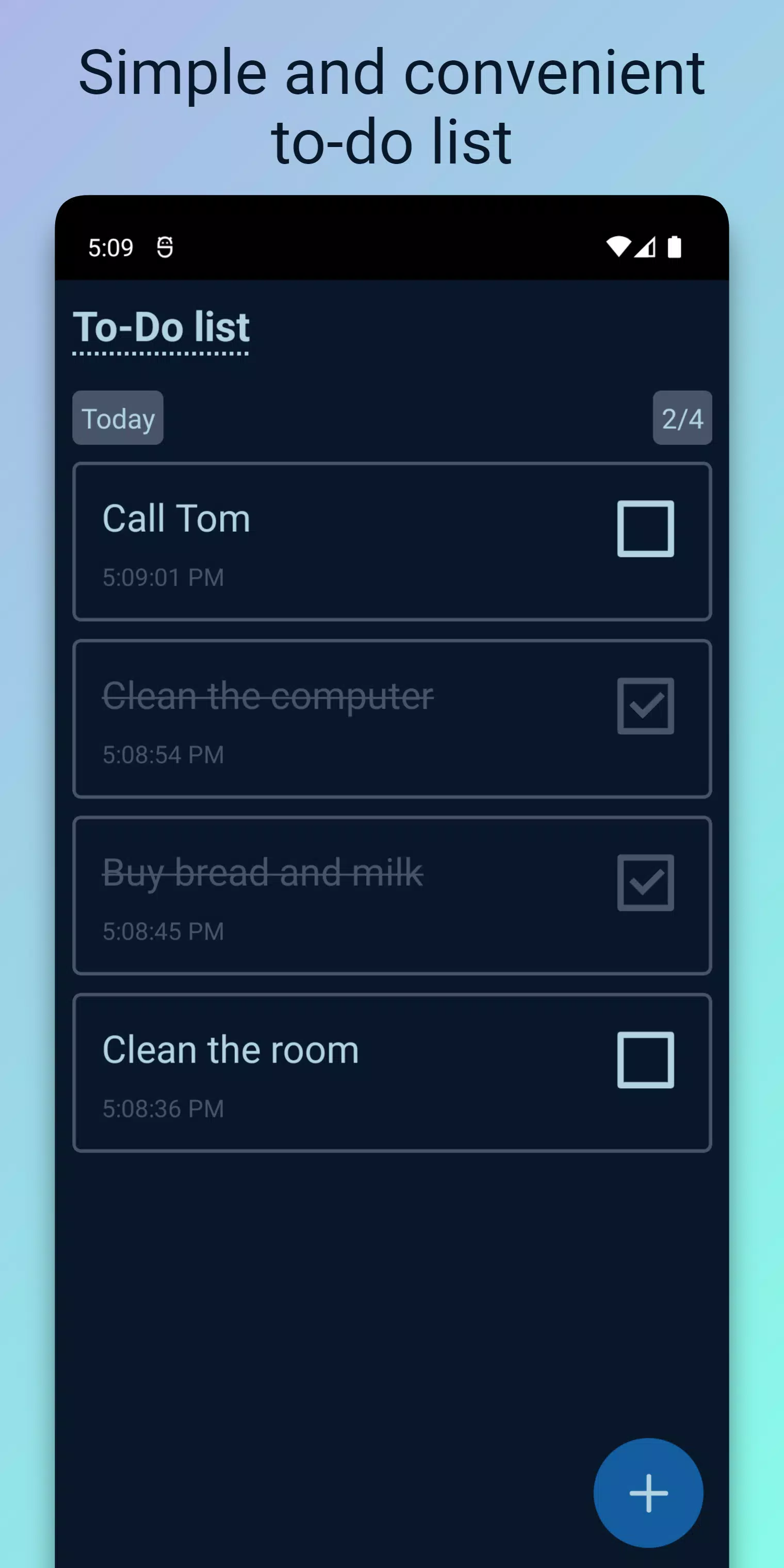
Task: Uncheck the Buy bread and milk task
Action: (x=645, y=883)
